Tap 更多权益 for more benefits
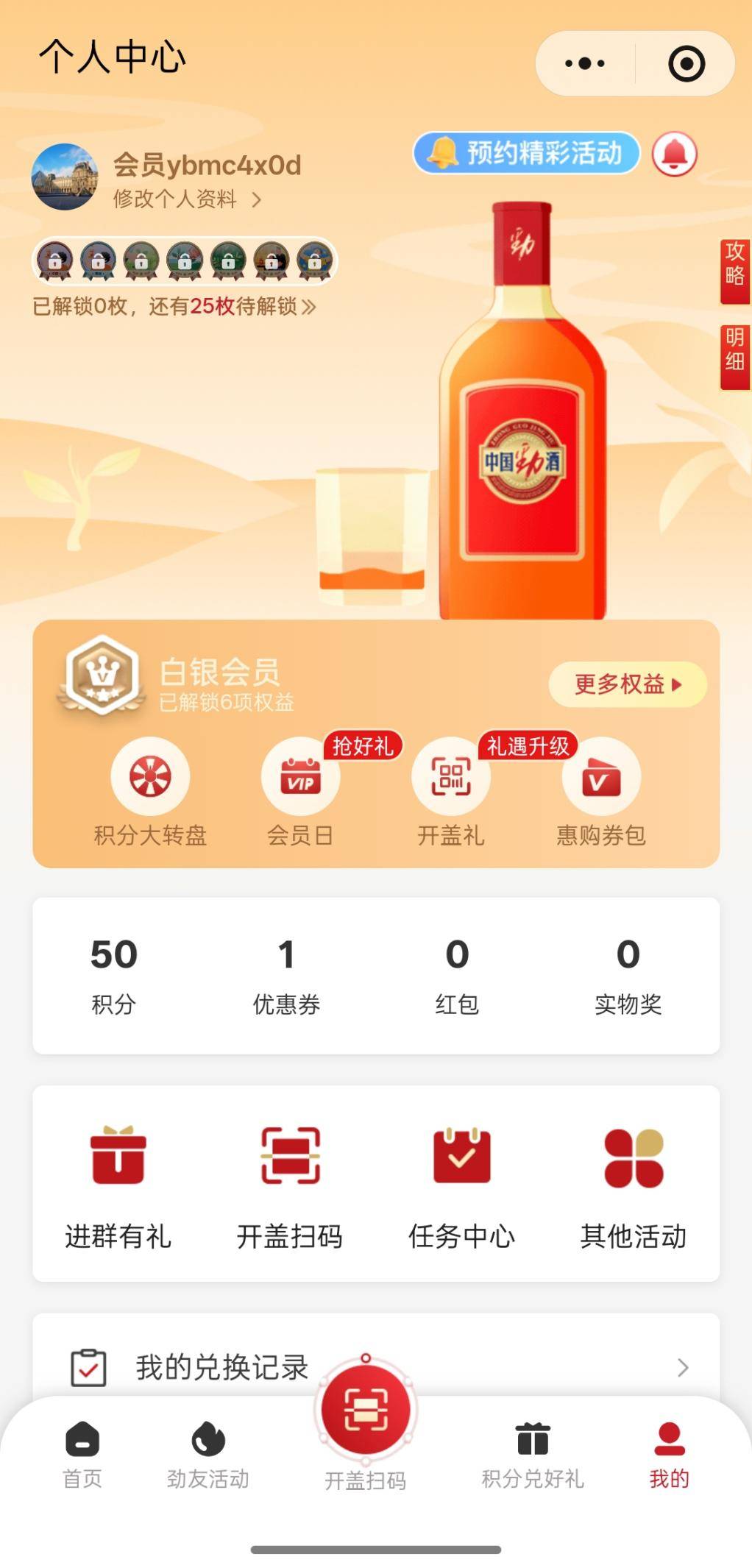The width and height of the screenshot is (752, 1568). 627,684
